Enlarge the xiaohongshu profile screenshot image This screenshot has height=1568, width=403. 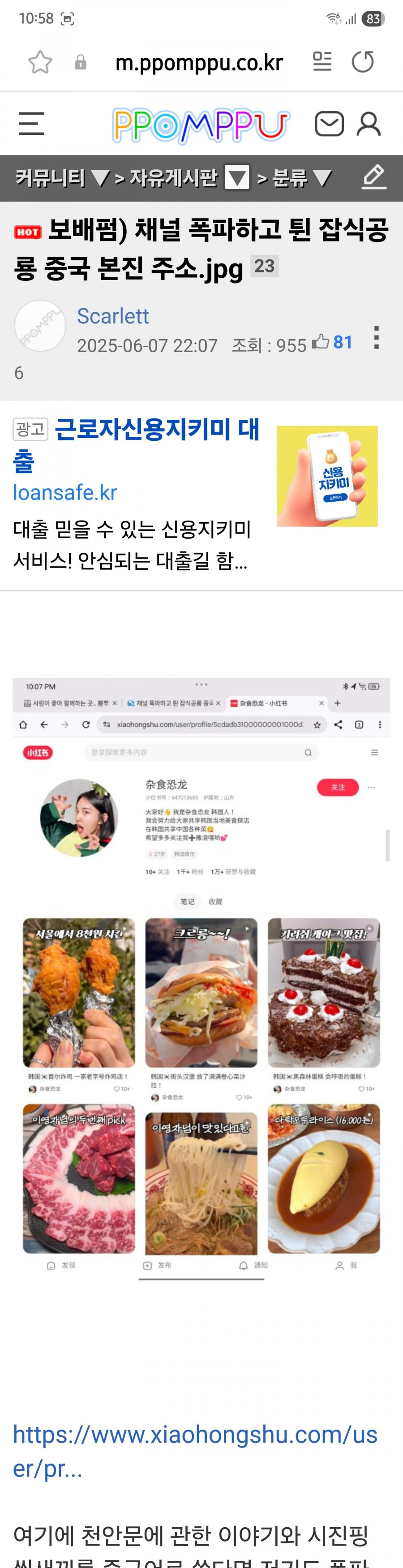tap(201, 980)
